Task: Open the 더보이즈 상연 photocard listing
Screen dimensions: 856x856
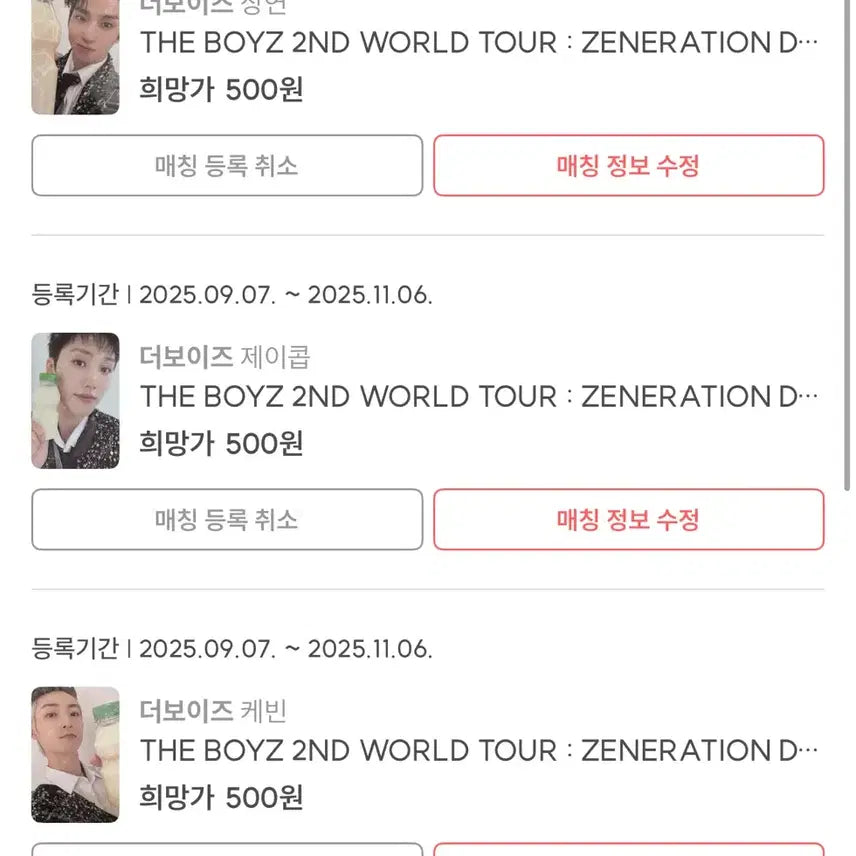Action: [478, 43]
